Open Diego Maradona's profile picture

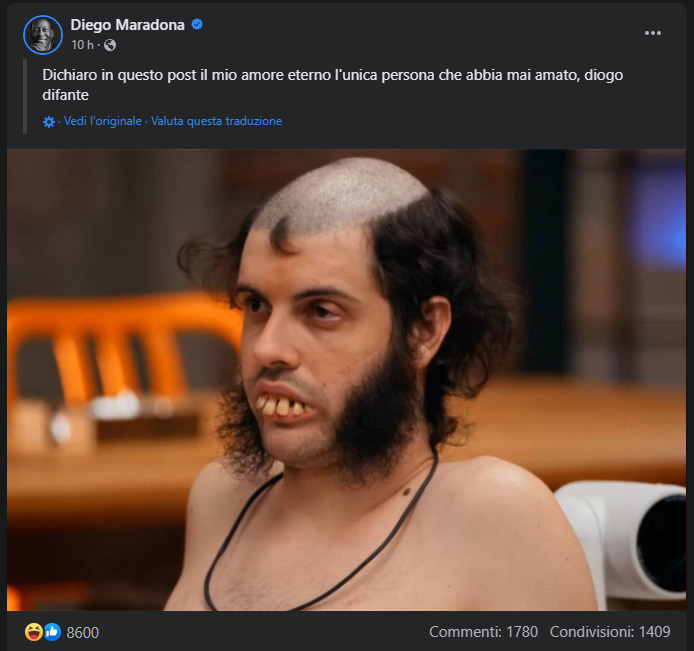coord(43,35)
